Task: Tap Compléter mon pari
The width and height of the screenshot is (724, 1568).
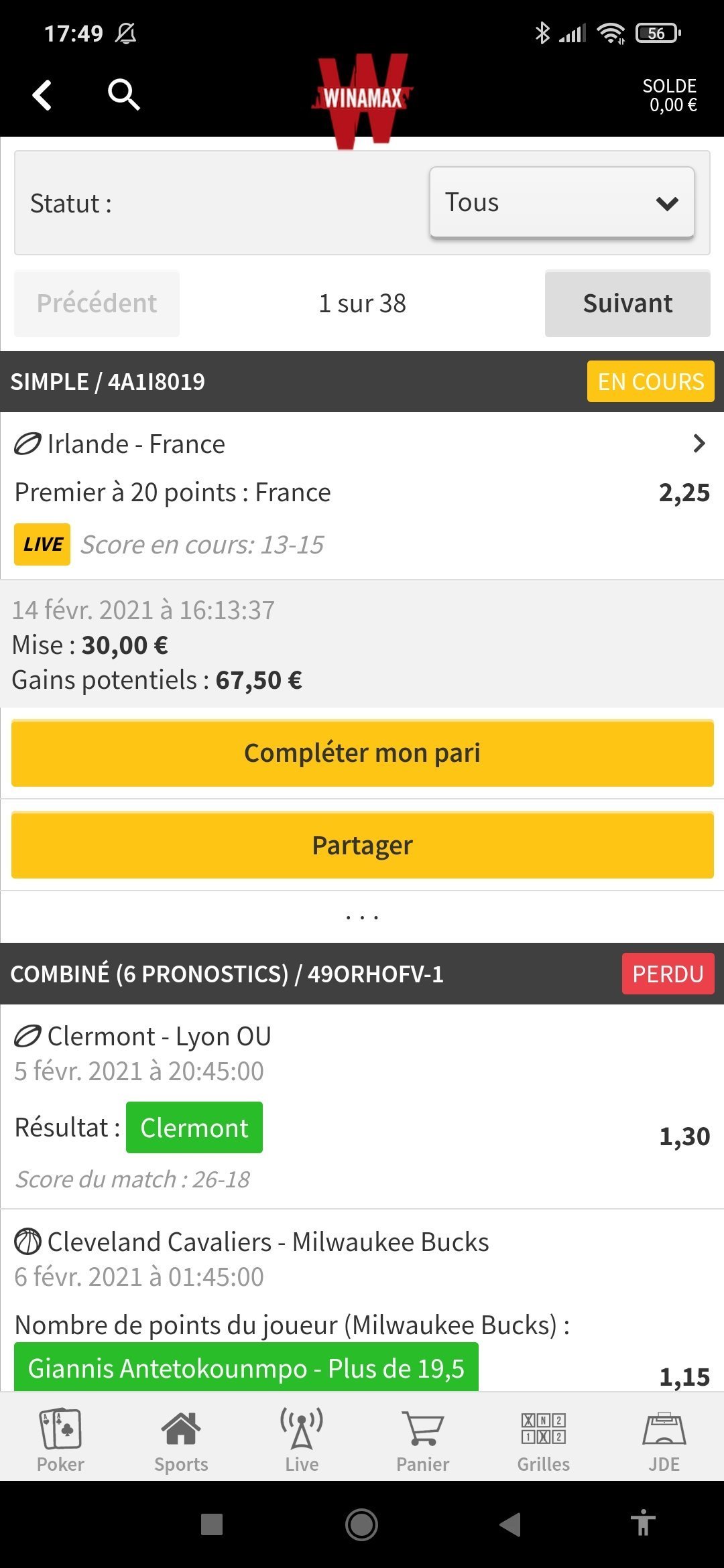Action: pyautogui.click(x=362, y=753)
